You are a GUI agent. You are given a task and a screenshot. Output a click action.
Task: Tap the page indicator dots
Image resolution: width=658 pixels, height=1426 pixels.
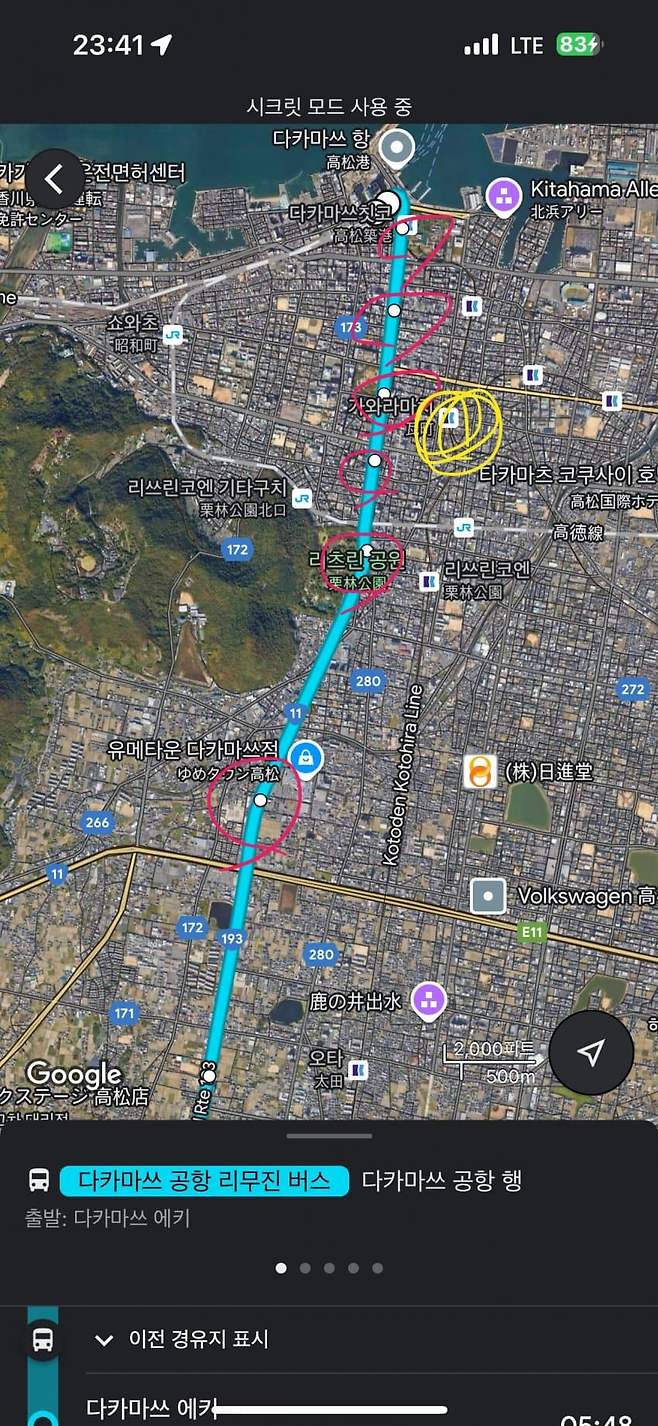click(329, 1268)
